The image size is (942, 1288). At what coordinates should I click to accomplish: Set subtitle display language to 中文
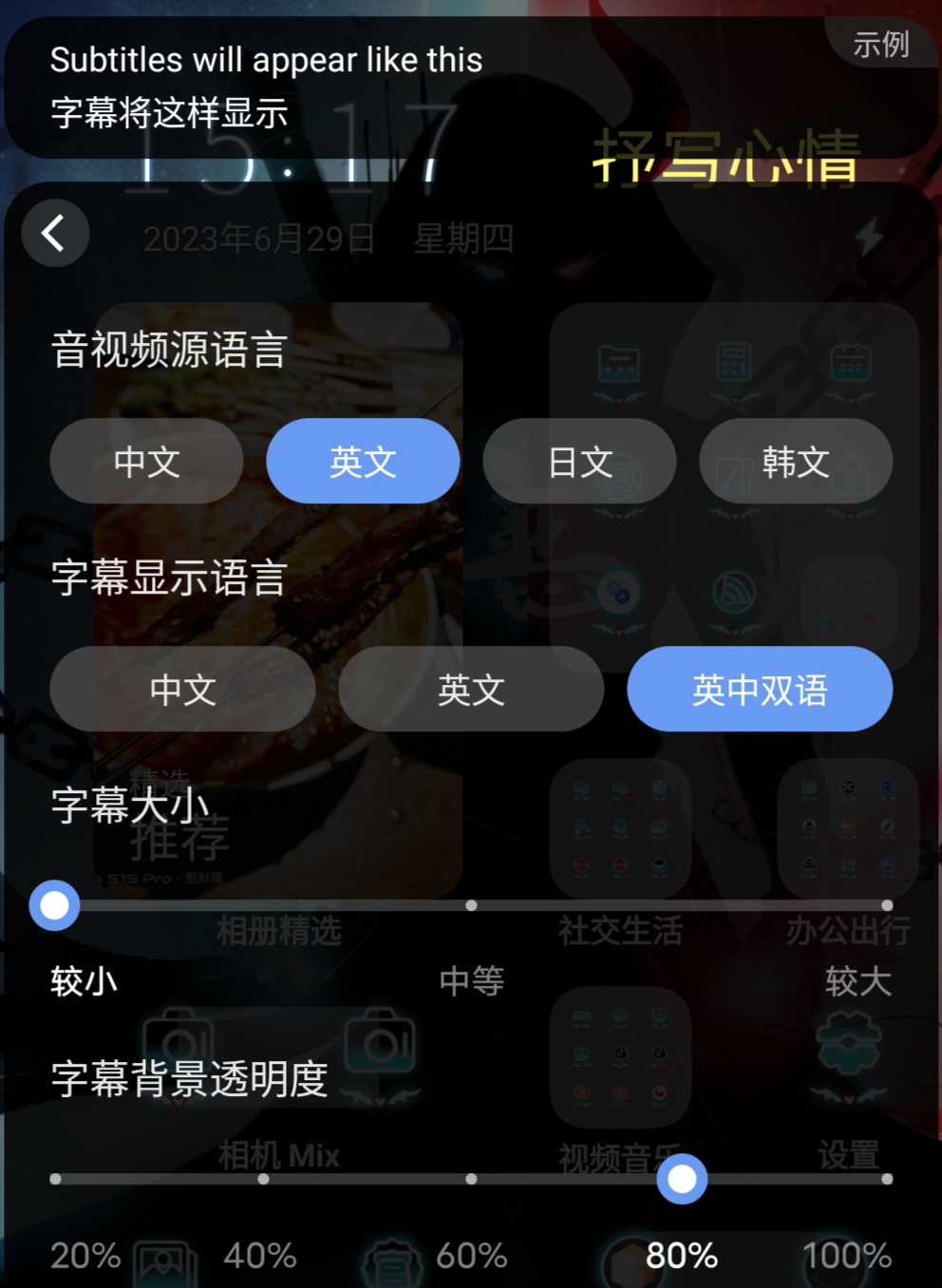pyautogui.click(x=182, y=690)
